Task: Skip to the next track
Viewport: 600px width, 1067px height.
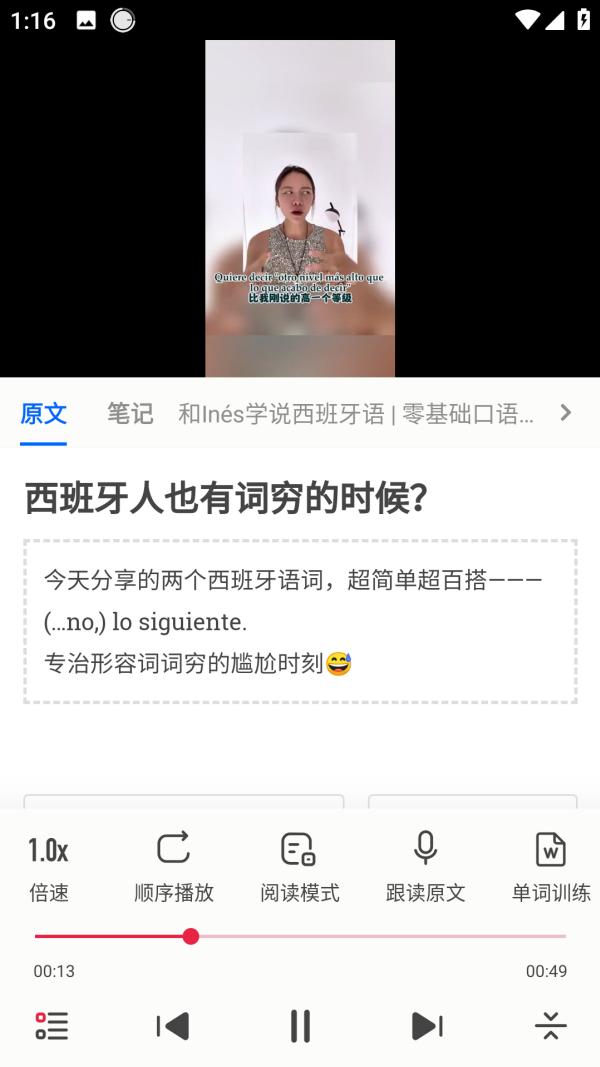Action: click(x=427, y=1026)
